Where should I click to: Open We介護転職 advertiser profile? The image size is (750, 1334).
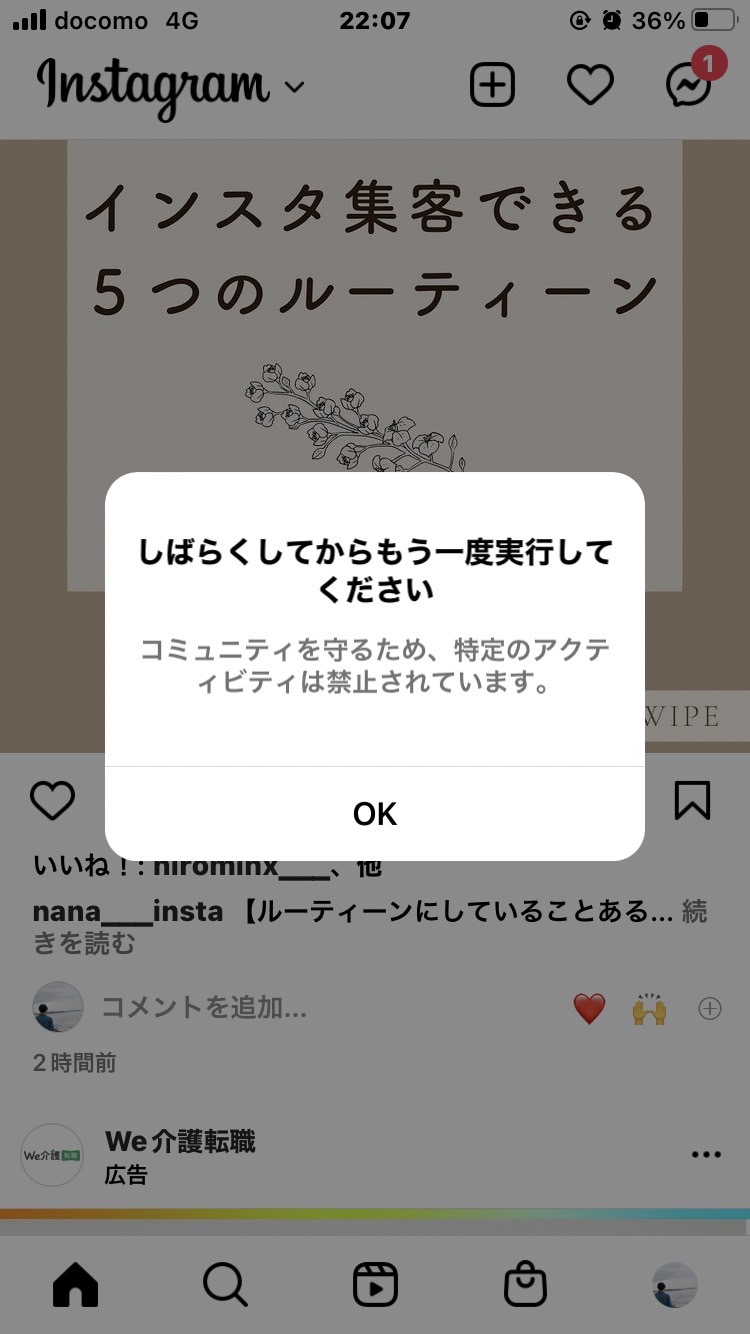pyautogui.click(x=180, y=1141)
